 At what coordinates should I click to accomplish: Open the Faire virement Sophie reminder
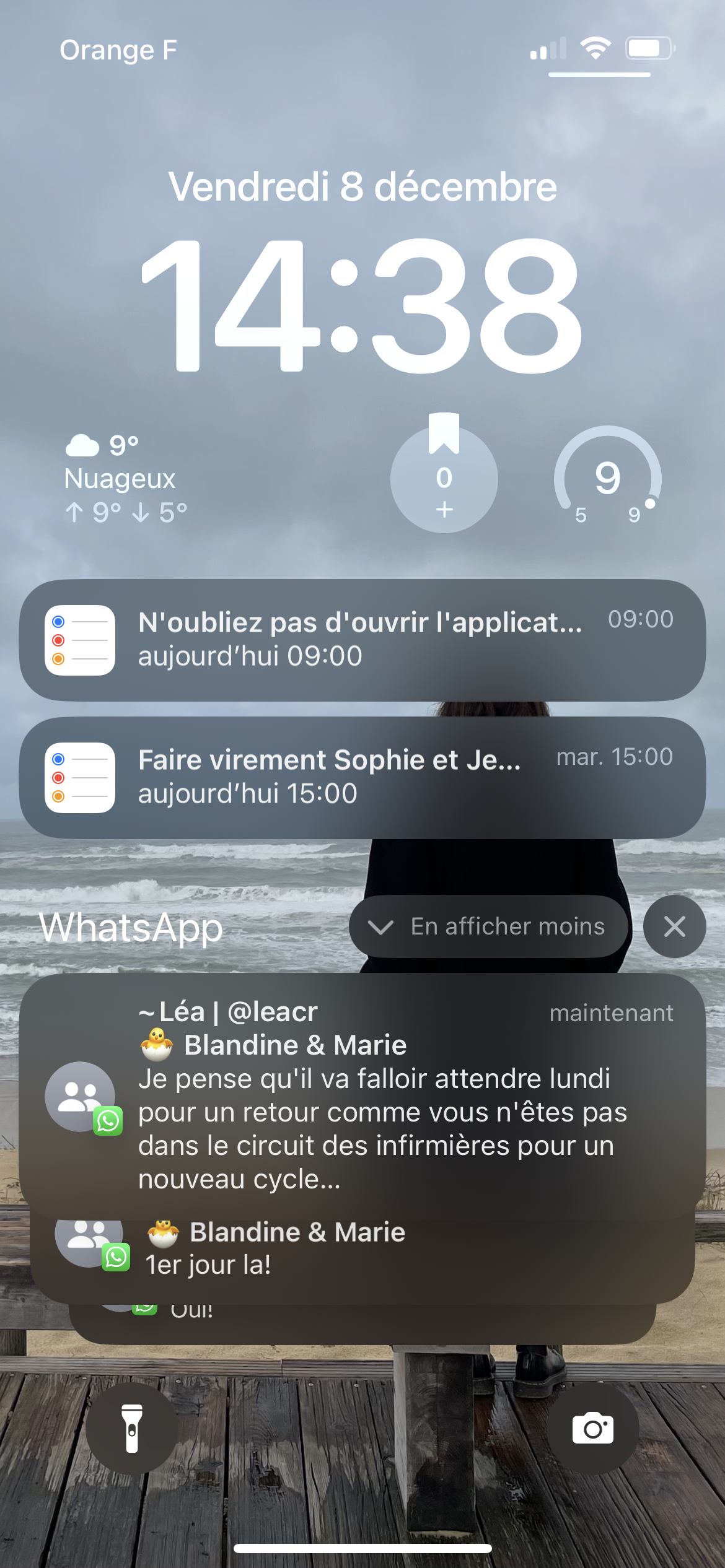(x=362, y=778)
